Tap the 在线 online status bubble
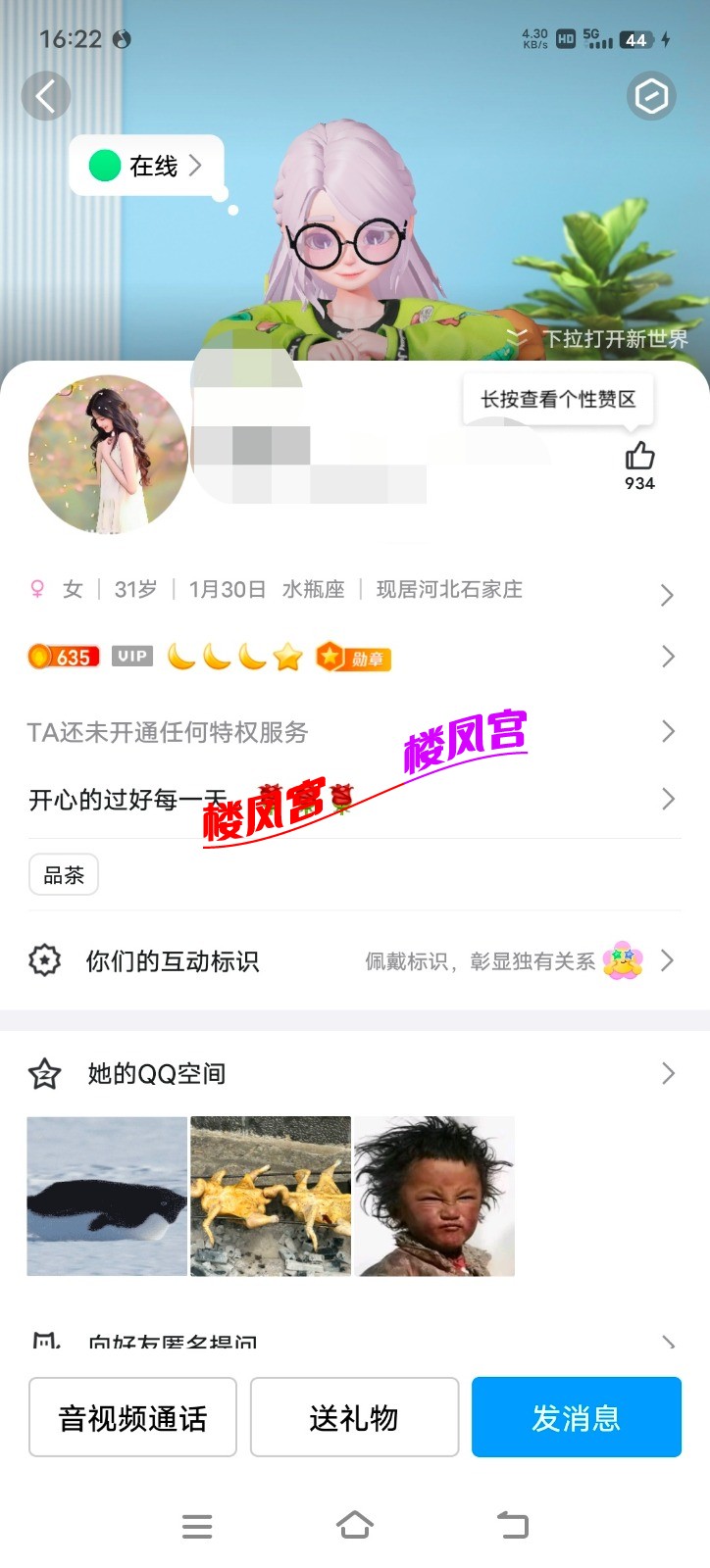The width and height of the screenshot is (710, 1568). click(x=147, y=166)
